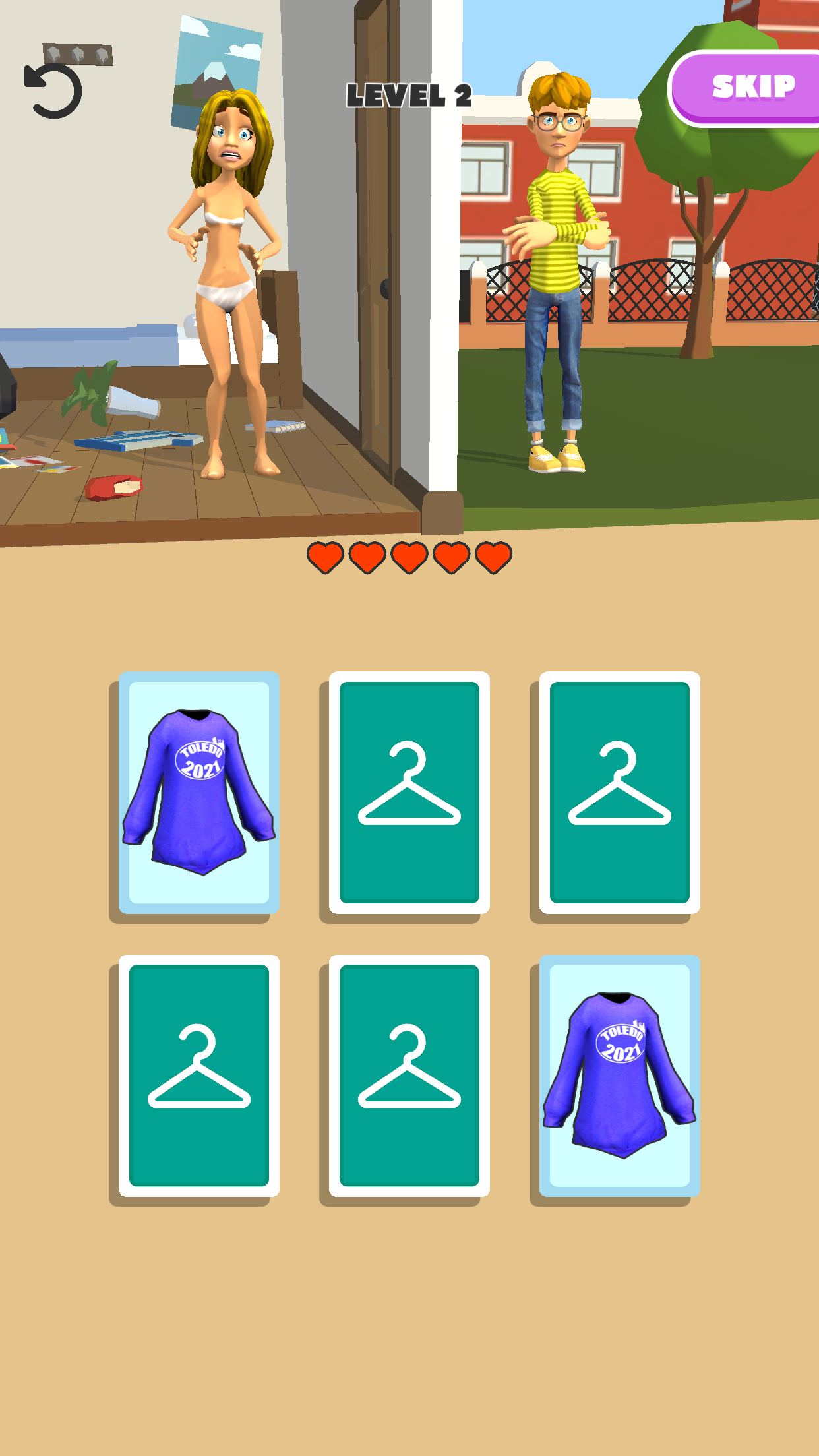819x1456 pixels.
Task: Tap the restart level arrow icon
Action: (54, 90)
